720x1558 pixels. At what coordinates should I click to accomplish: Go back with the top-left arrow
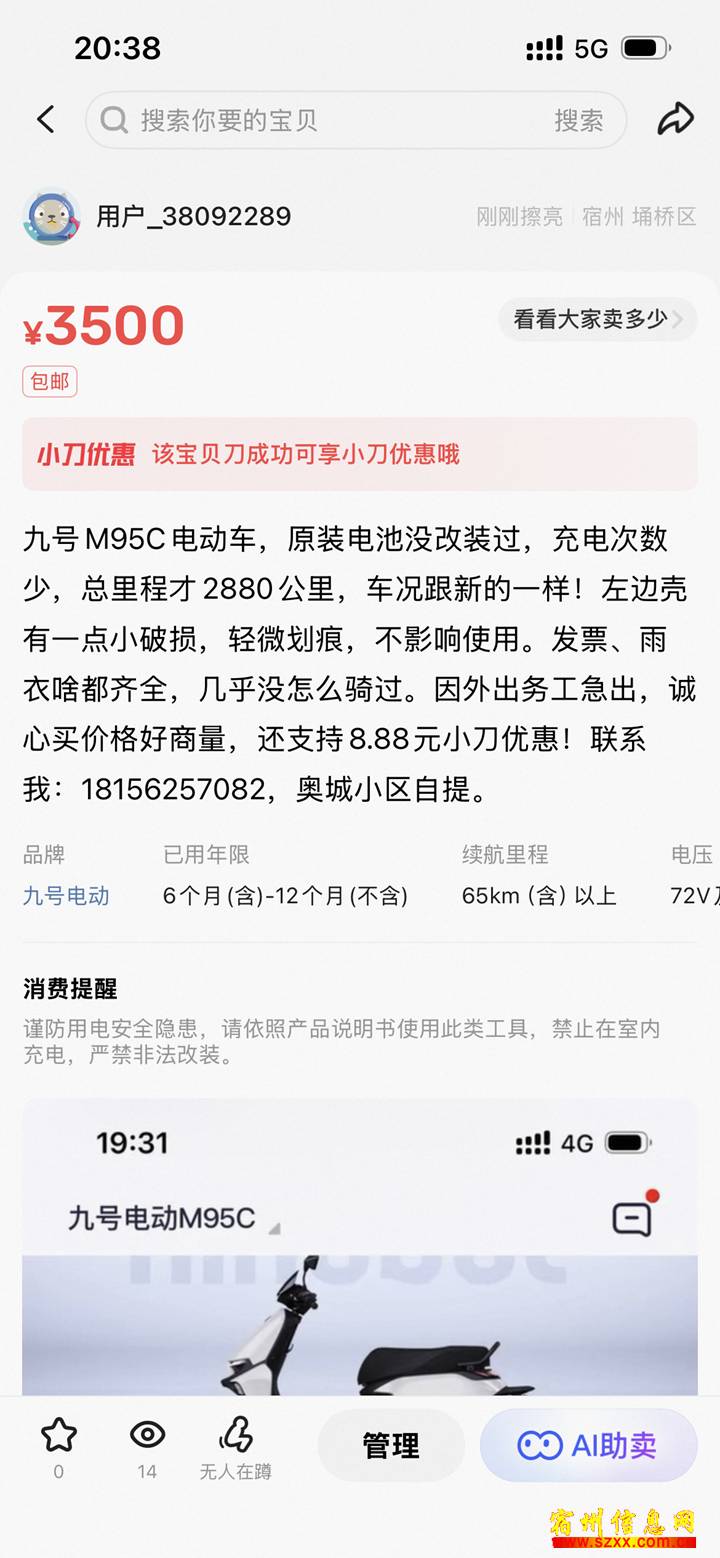46,120
